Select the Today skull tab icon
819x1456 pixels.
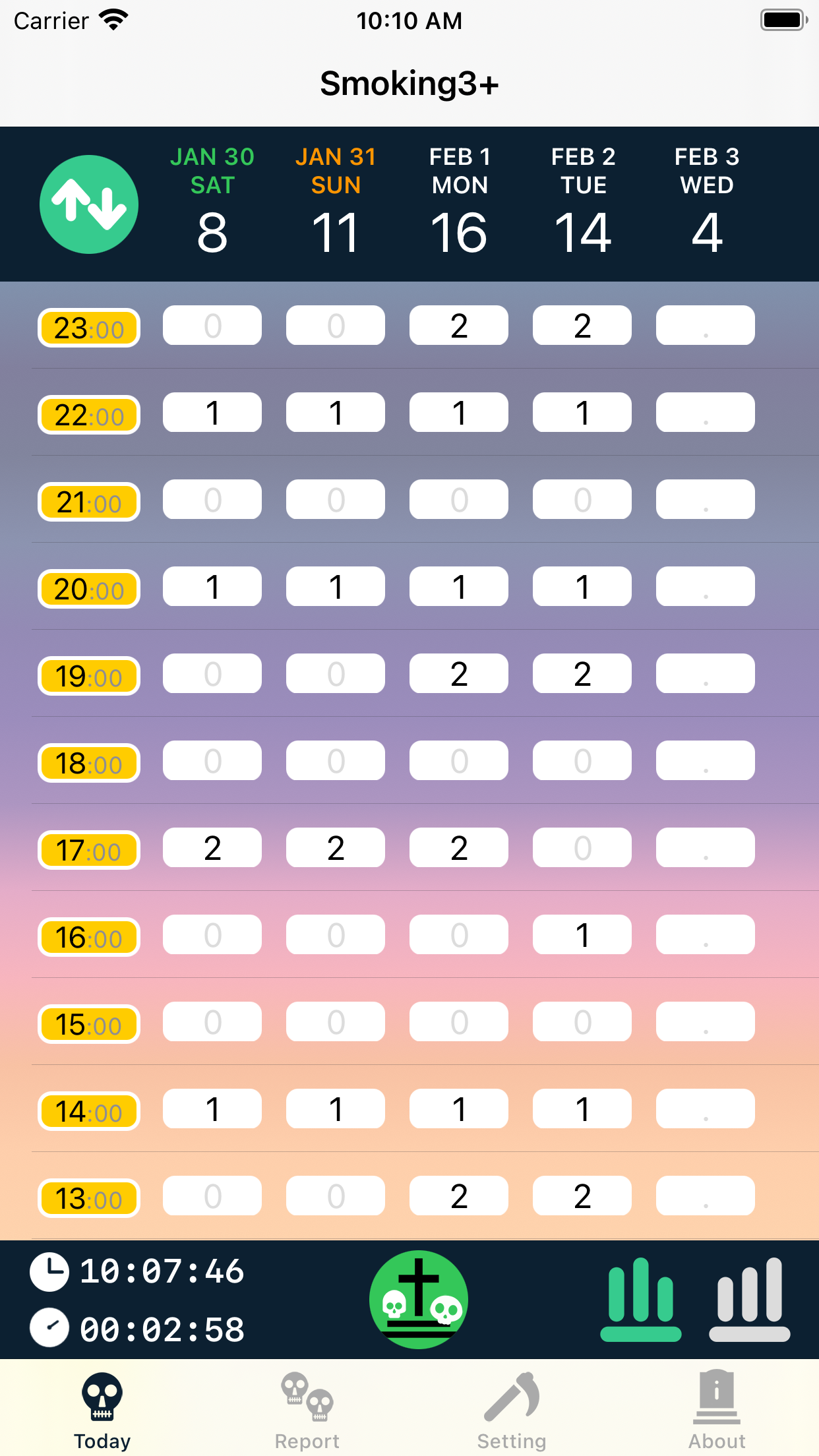(101, 1397)
